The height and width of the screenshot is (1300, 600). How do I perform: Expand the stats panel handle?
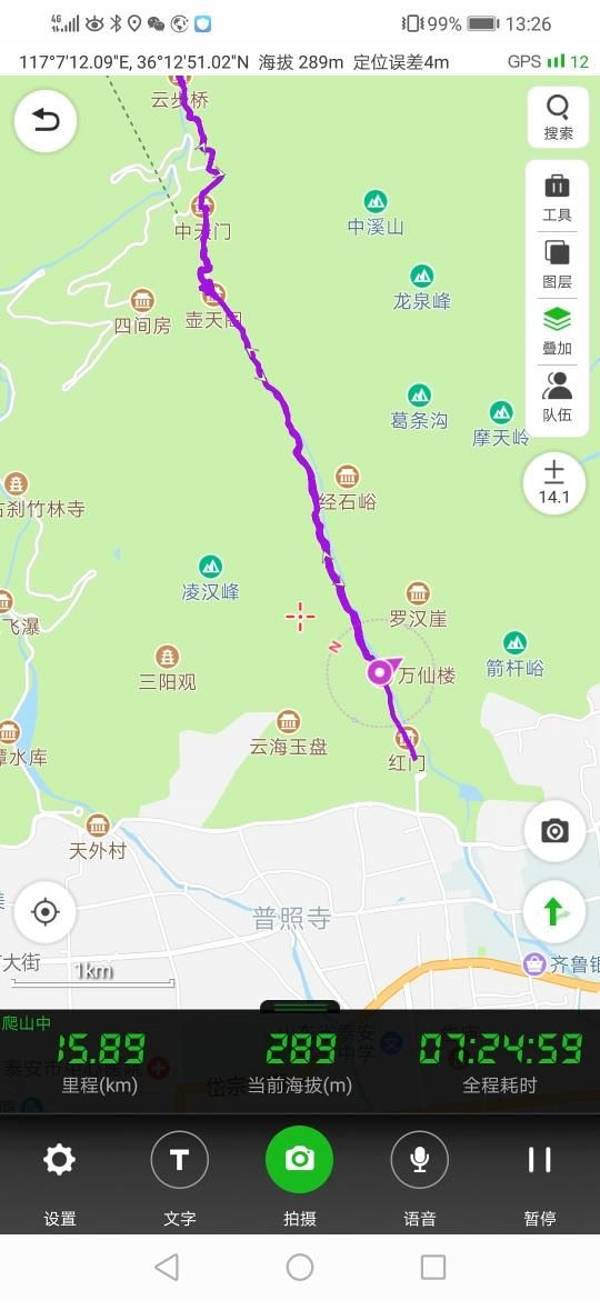[x=299, y=1006]
